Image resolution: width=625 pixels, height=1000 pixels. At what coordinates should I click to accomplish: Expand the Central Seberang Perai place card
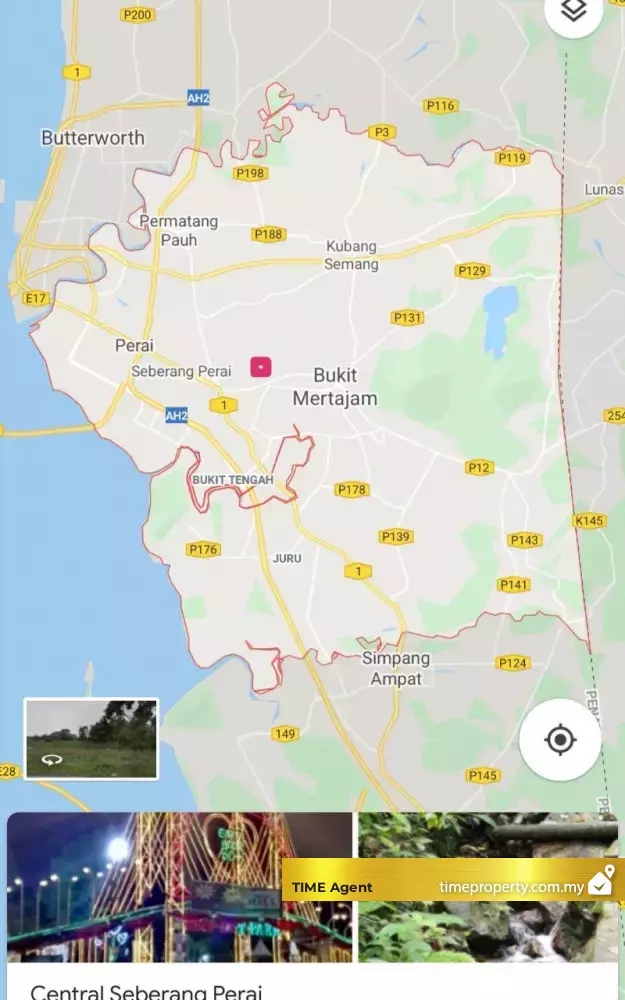tap(146, 990)
